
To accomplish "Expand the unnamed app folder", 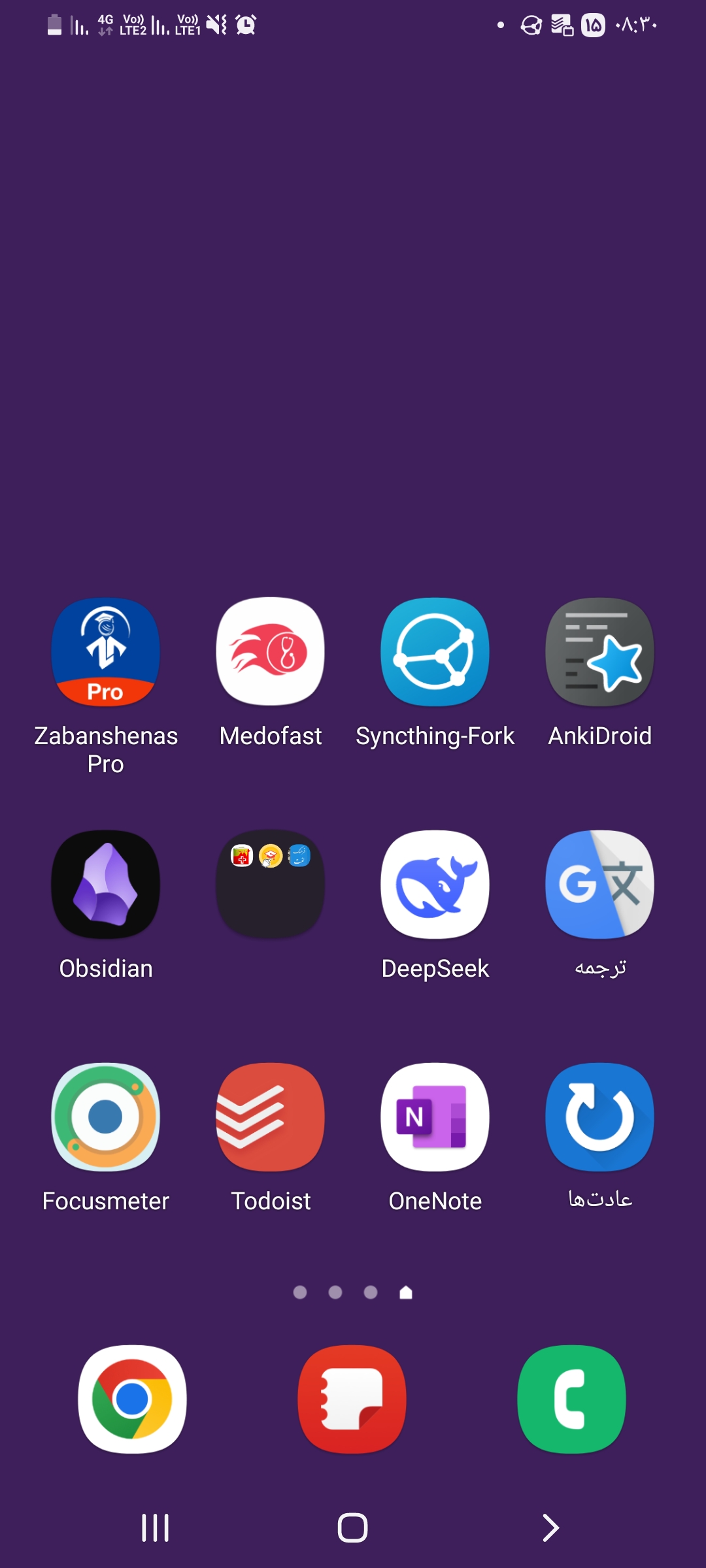I will (271, 885).
